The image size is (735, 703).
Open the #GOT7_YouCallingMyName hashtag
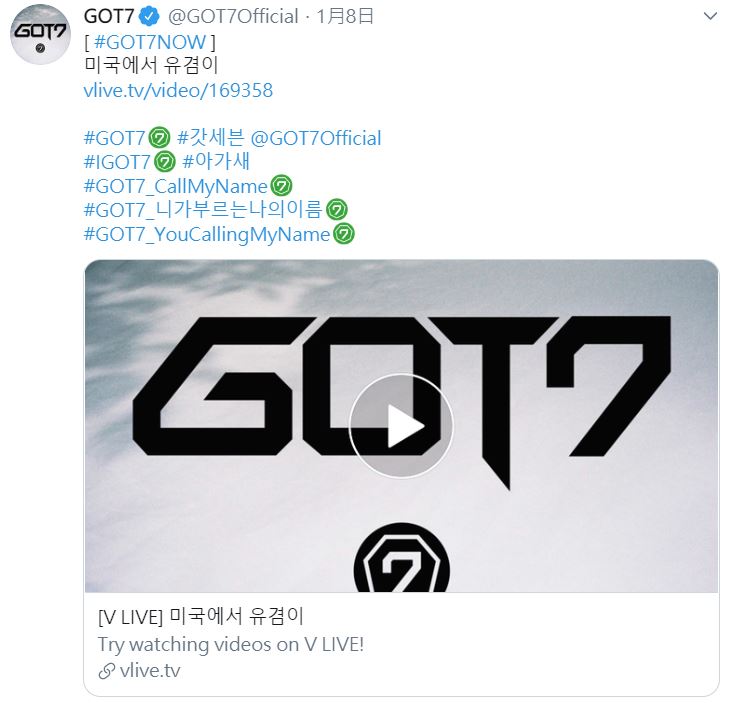[x=207, y=234]
